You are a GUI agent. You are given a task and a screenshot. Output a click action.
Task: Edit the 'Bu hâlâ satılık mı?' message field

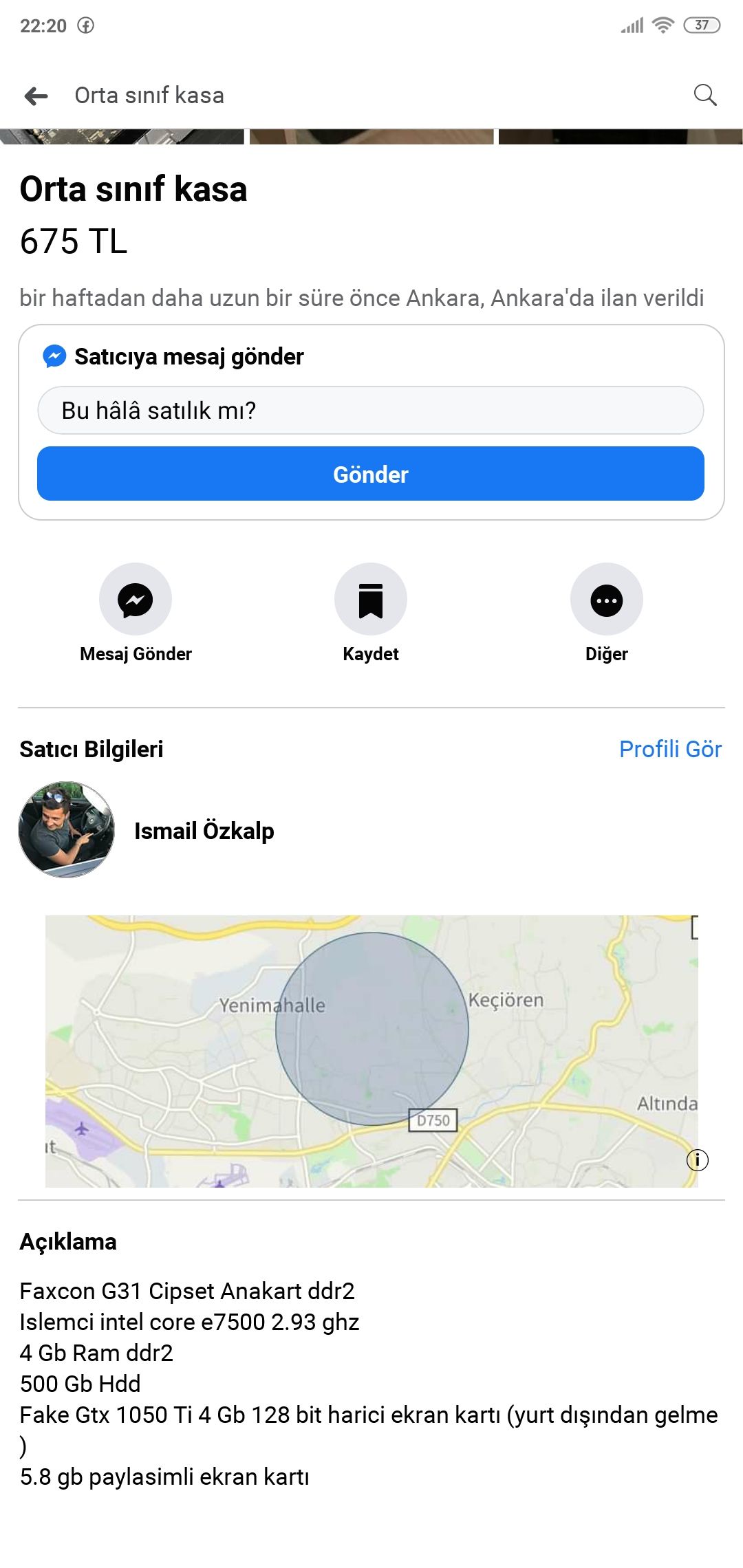(370, 411)
